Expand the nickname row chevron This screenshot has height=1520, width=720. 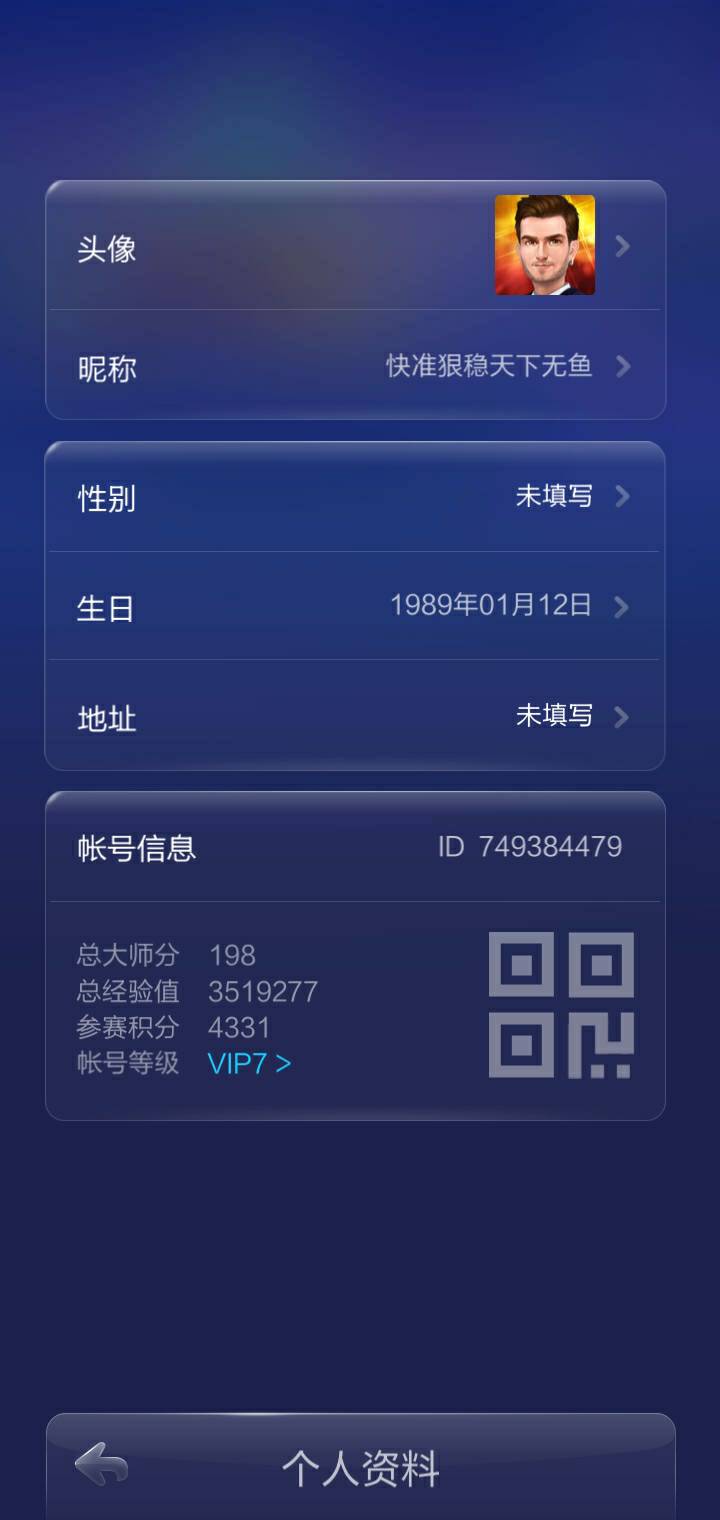coord(622,367)
